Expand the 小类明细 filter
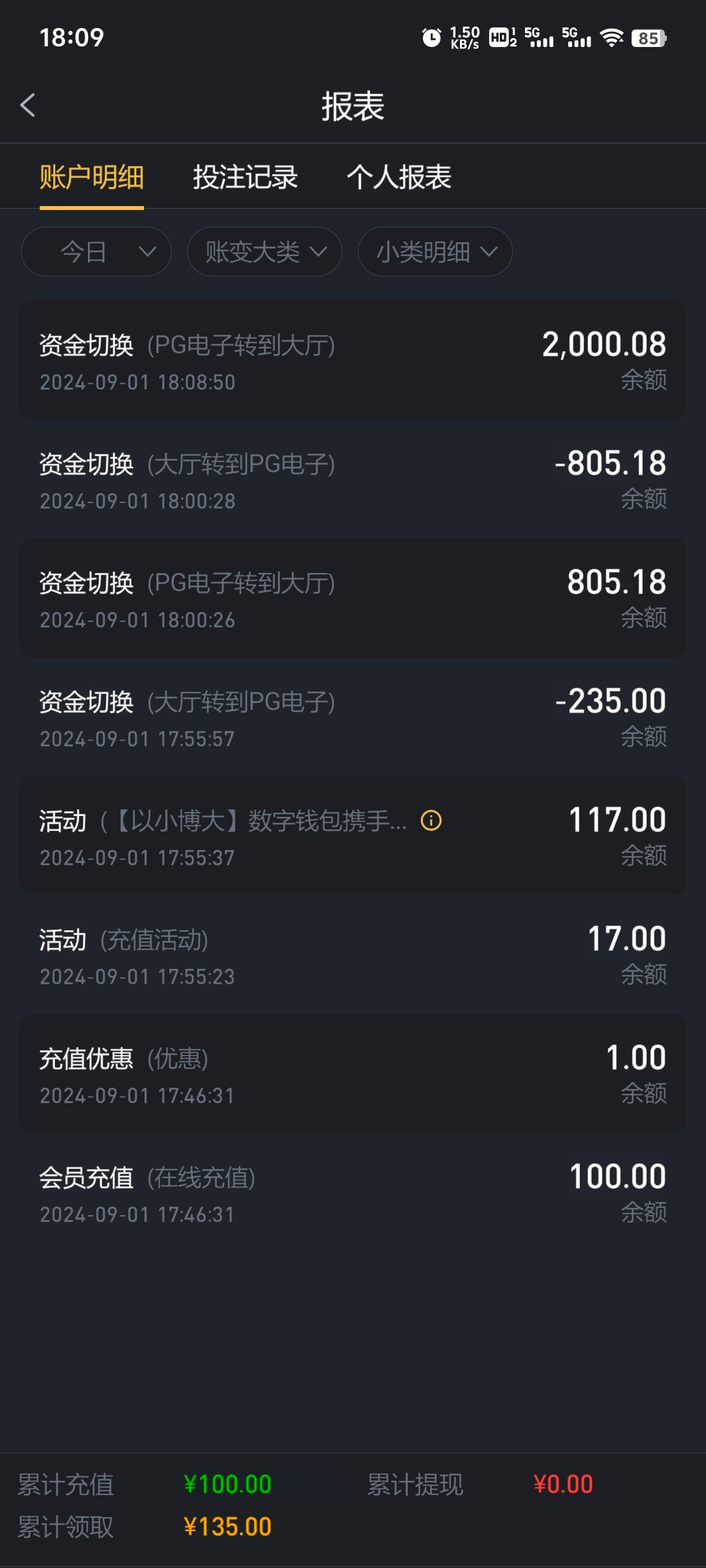 click(x=435, y=252)
